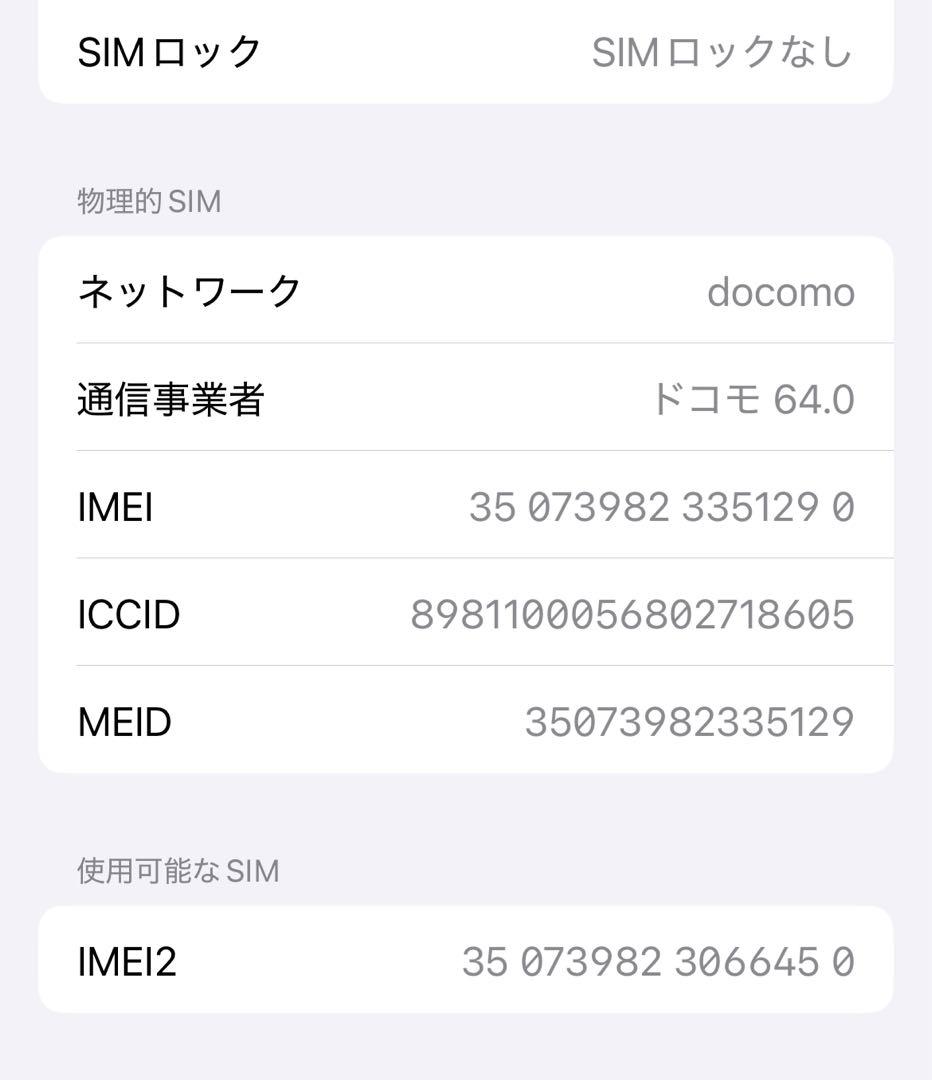The width and height of the screenshot is (932, 1080).
Task: Tap inside the physical SIM card panel
Action: tap(466, 500)
